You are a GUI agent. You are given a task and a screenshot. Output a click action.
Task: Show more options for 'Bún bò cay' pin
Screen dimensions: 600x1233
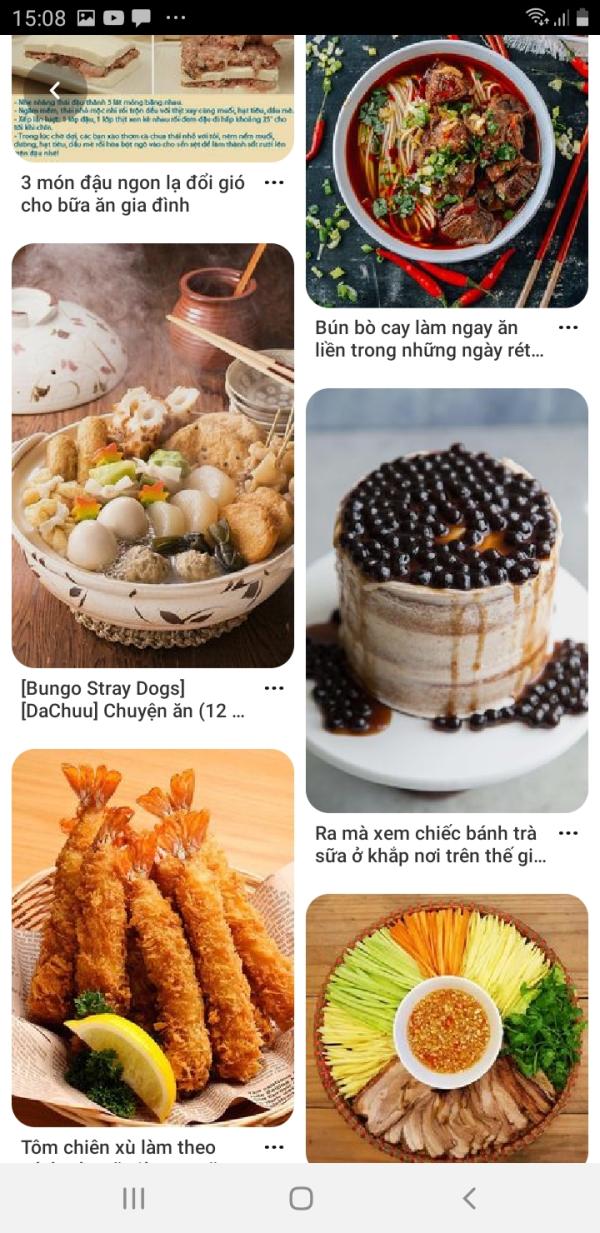pos(568,328)
